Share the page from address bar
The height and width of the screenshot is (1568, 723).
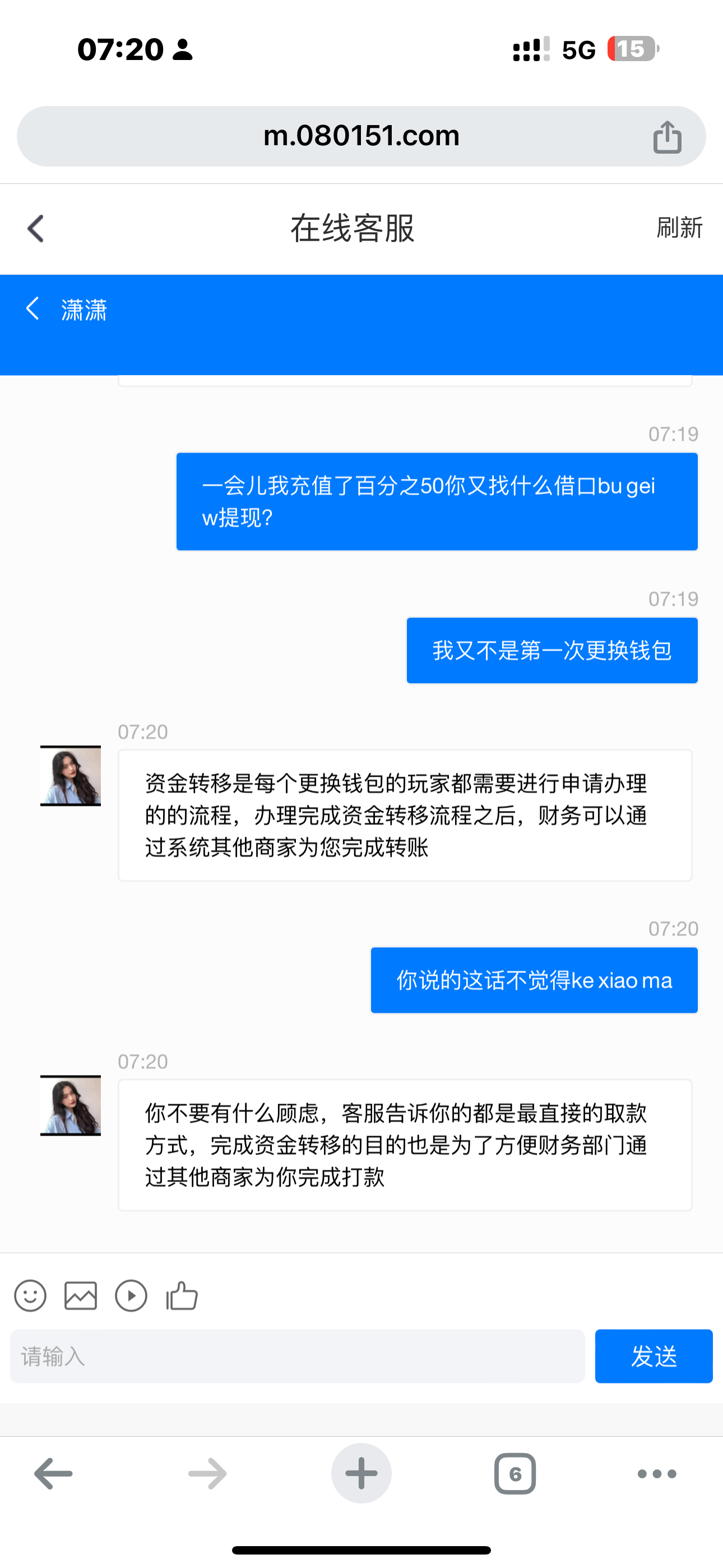click(667, 136)
